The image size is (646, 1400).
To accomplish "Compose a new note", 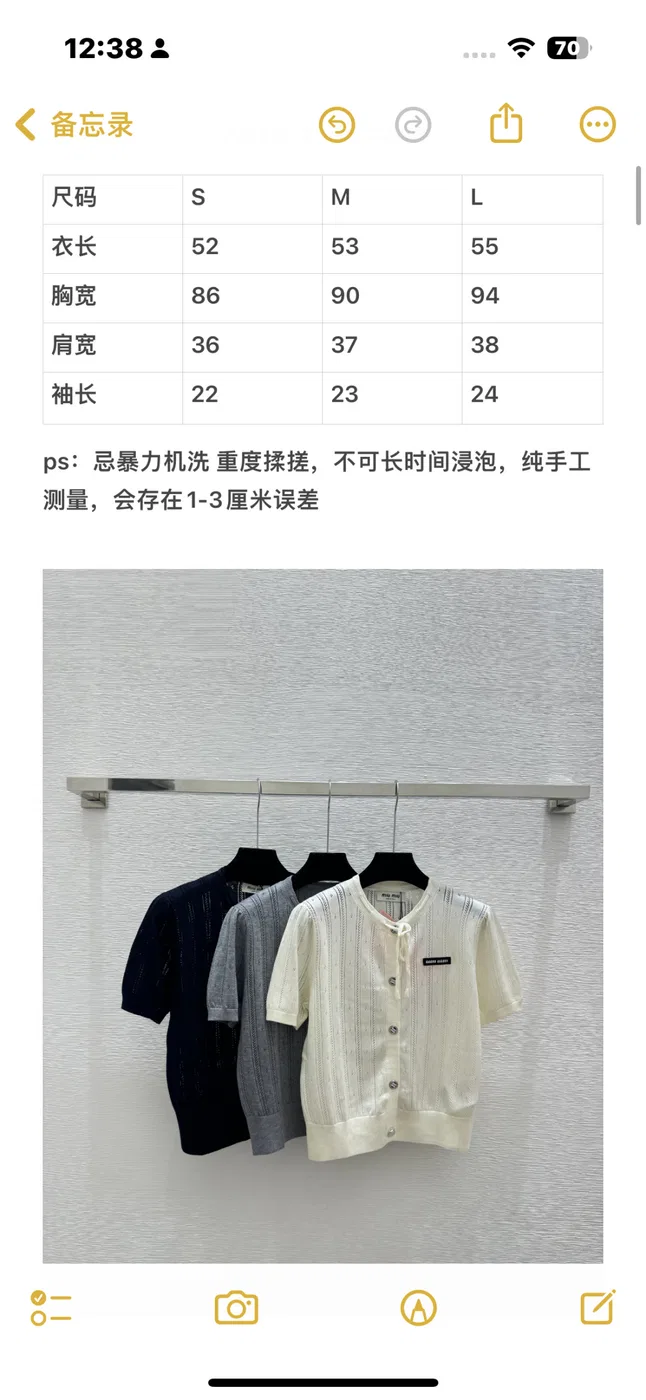I will pos(598,1306).
